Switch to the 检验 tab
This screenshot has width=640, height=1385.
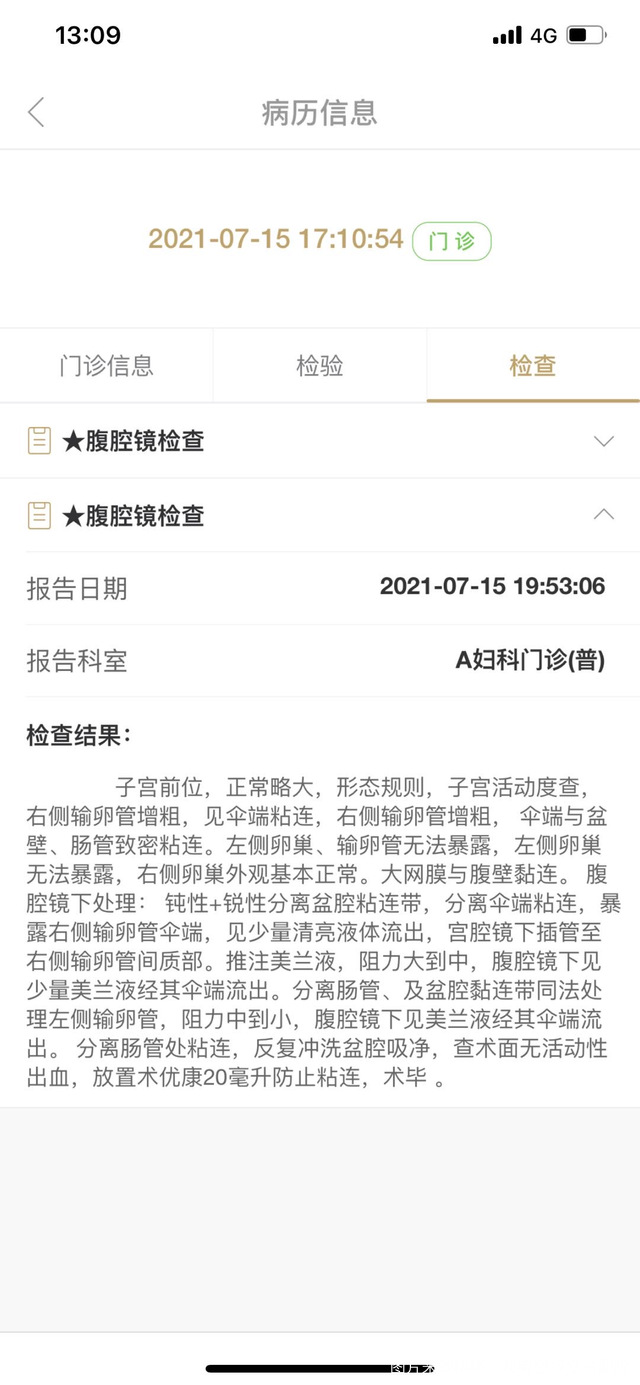[x=320, y=366]
